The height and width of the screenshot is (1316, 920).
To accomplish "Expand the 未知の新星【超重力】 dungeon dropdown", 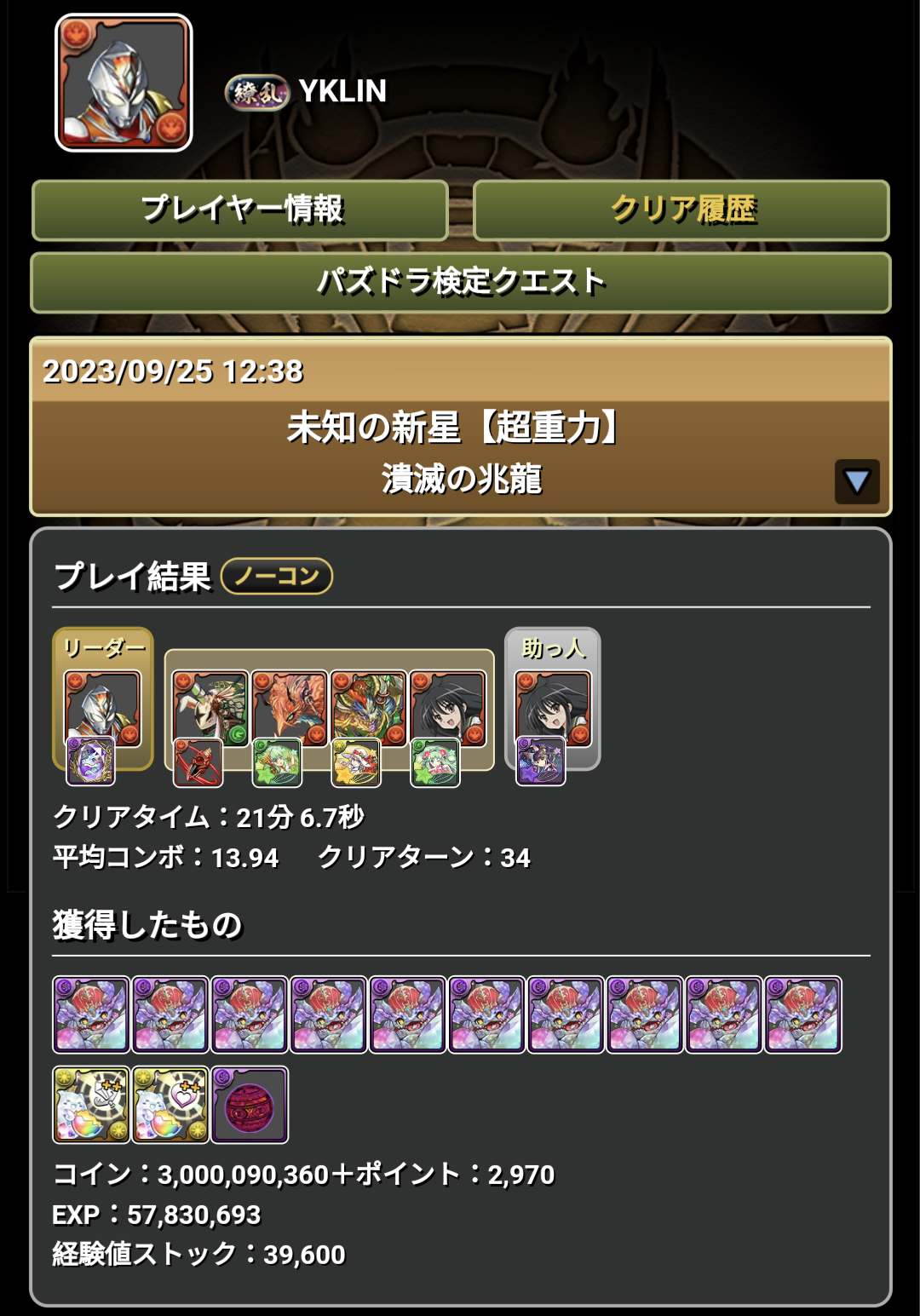I will 856,482.
